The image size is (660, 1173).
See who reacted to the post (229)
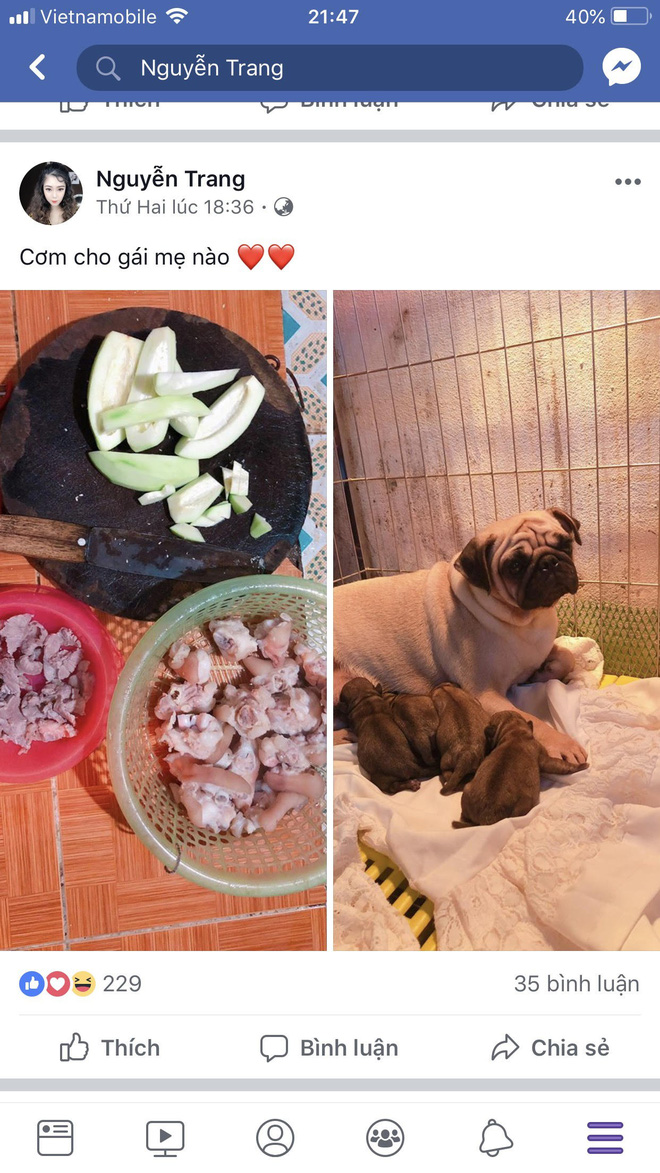(81, 984)
